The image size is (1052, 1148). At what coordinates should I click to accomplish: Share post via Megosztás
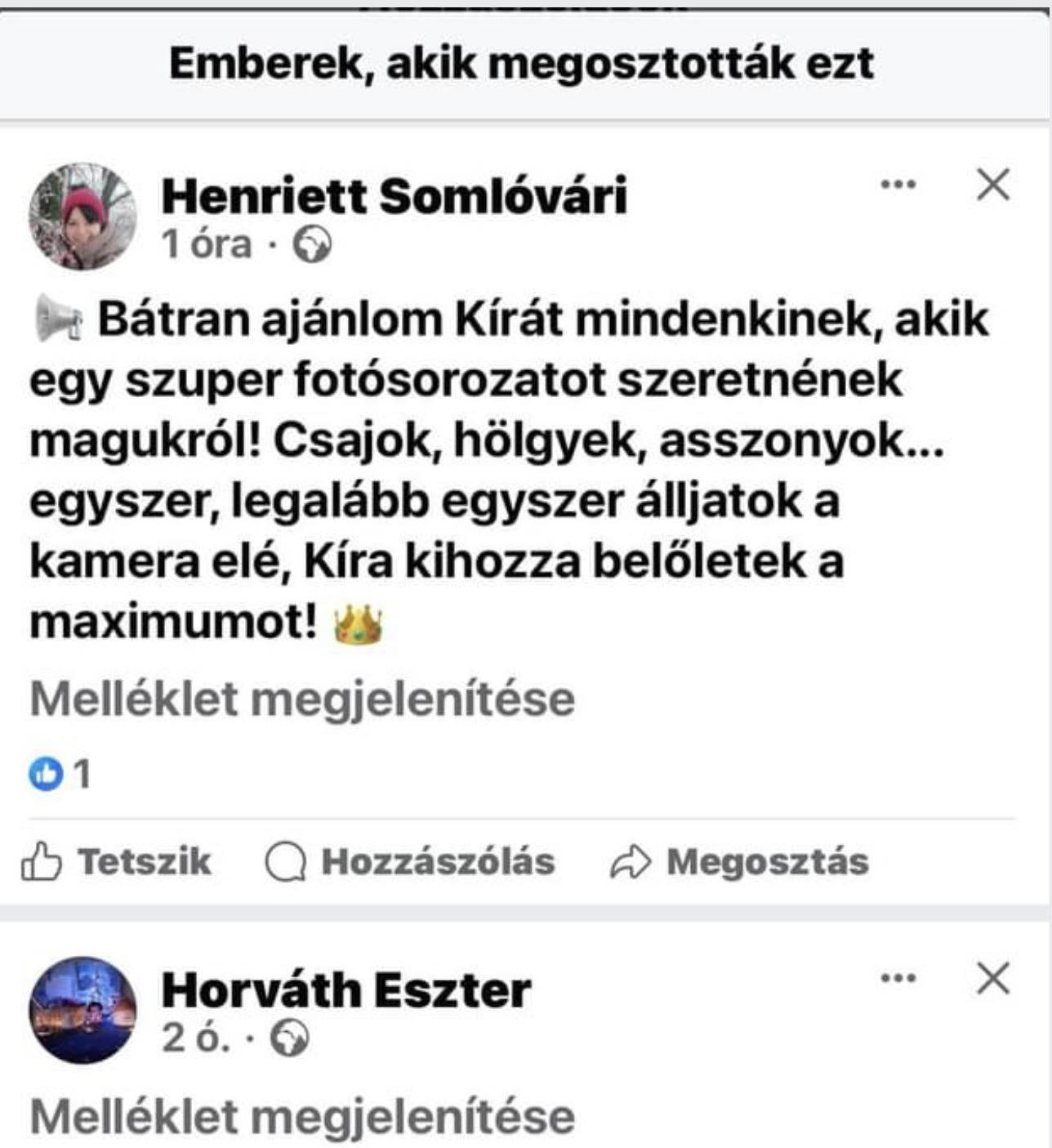point(740,862)
